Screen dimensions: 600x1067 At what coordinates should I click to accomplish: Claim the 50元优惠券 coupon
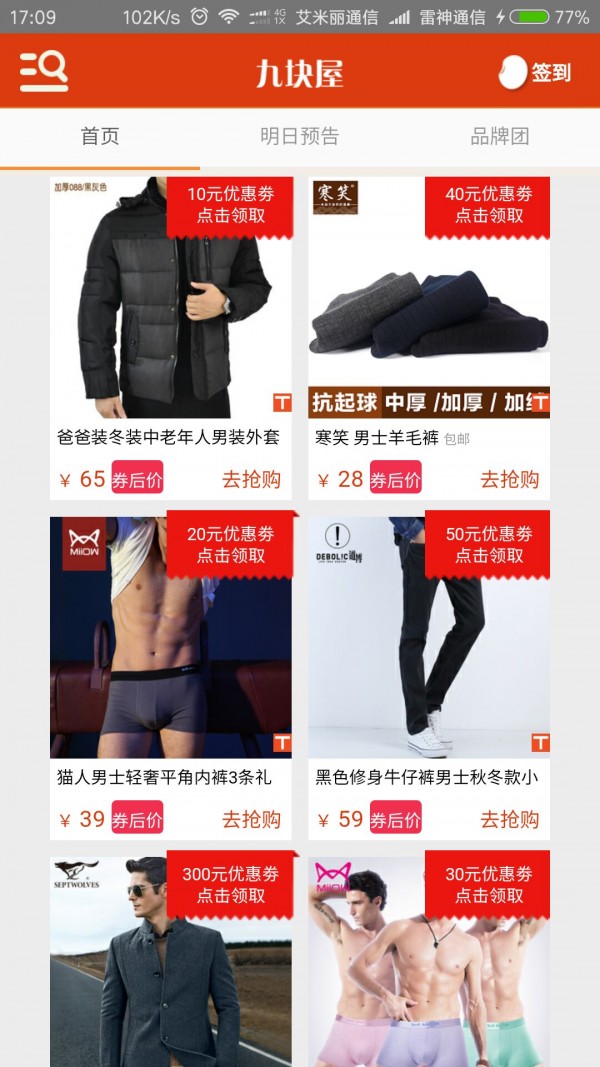[489, 544]
